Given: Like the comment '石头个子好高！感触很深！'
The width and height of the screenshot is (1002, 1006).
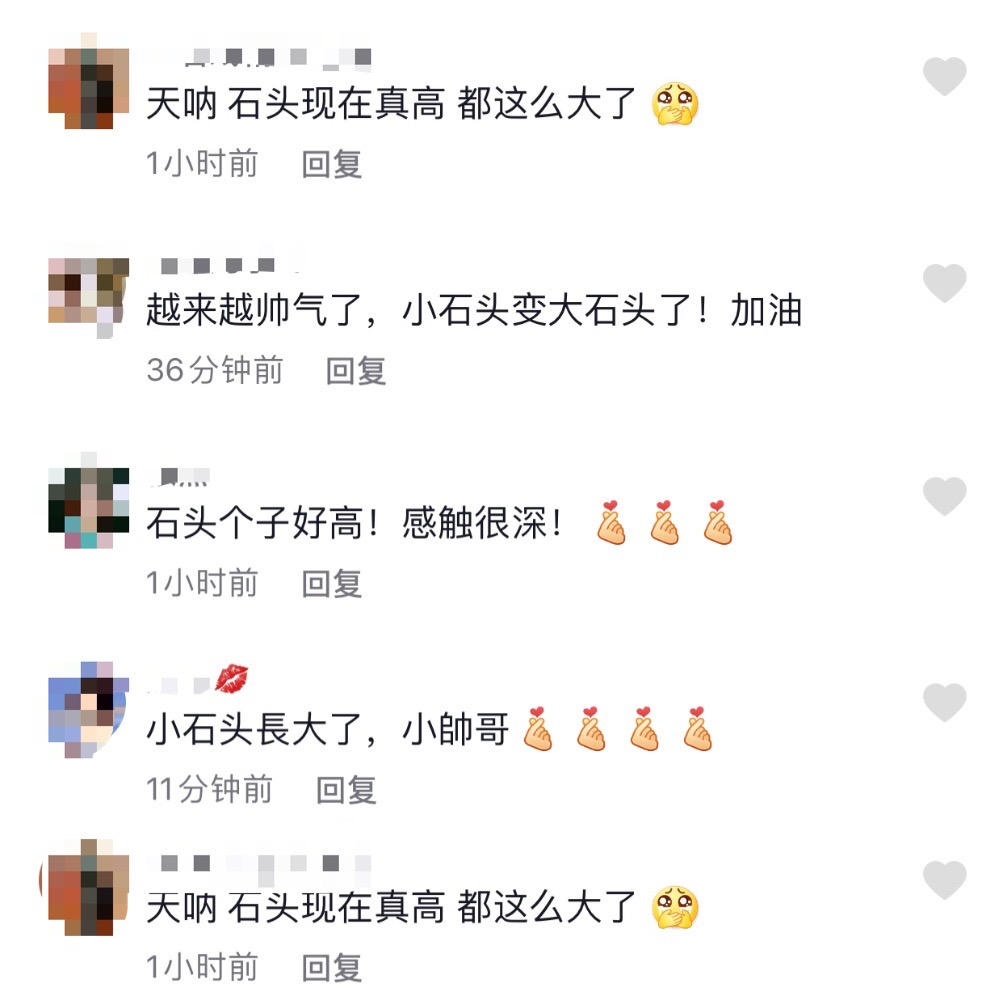Looking at the screenshot, I should coord(944,496).
